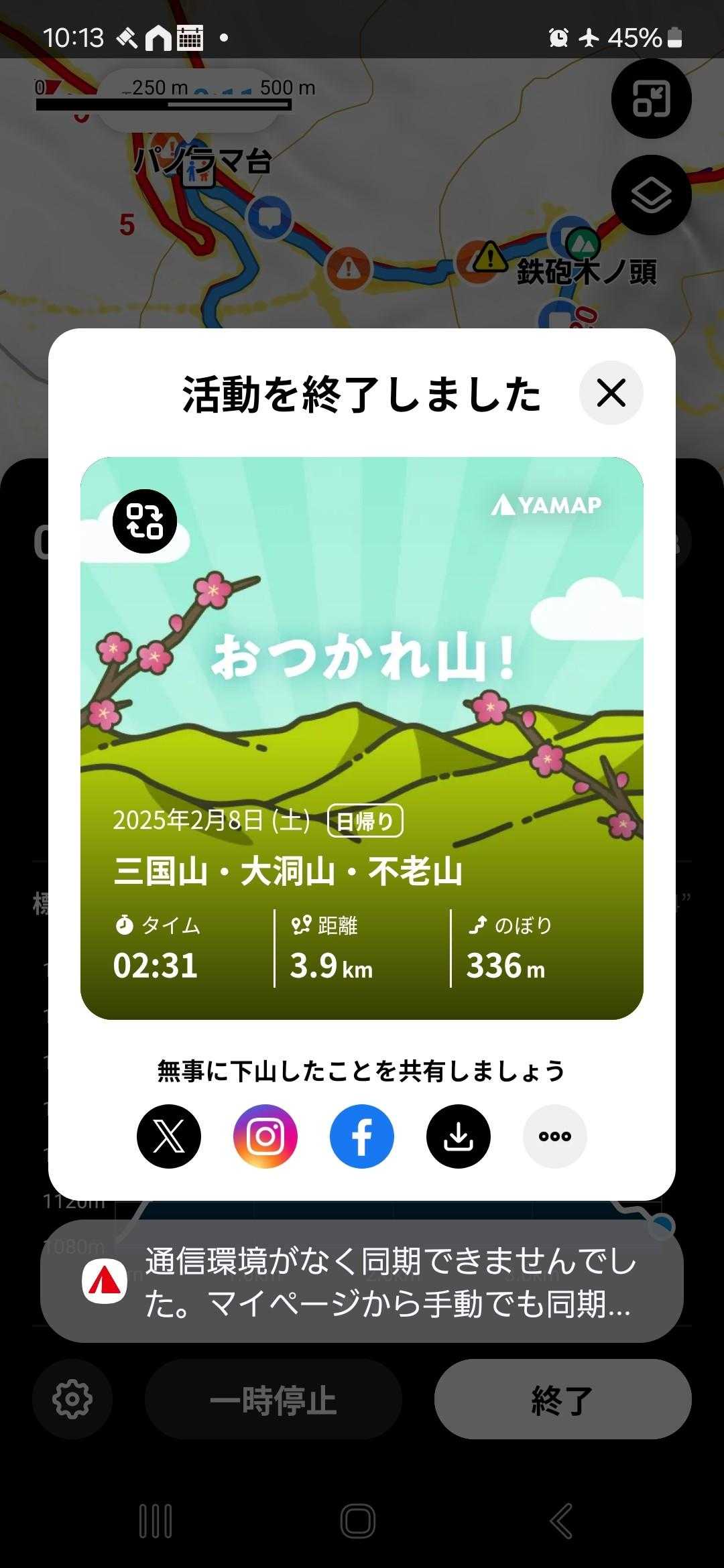Open the settings gear
Image resolution: width=724 pixels, height=1568 pixels.
tap(72, 1399)
